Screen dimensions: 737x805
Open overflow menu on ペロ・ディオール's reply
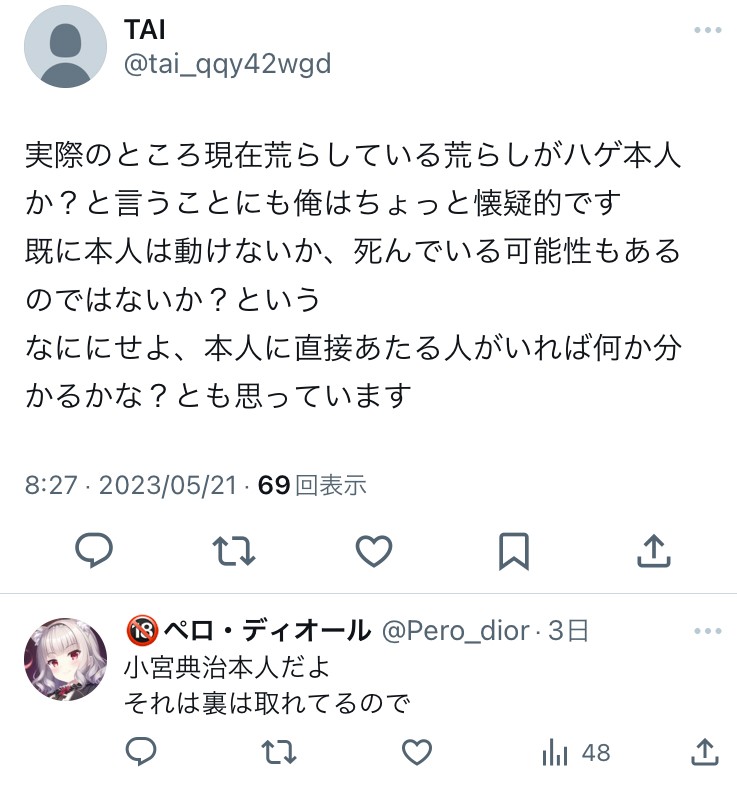coord(707,631)
